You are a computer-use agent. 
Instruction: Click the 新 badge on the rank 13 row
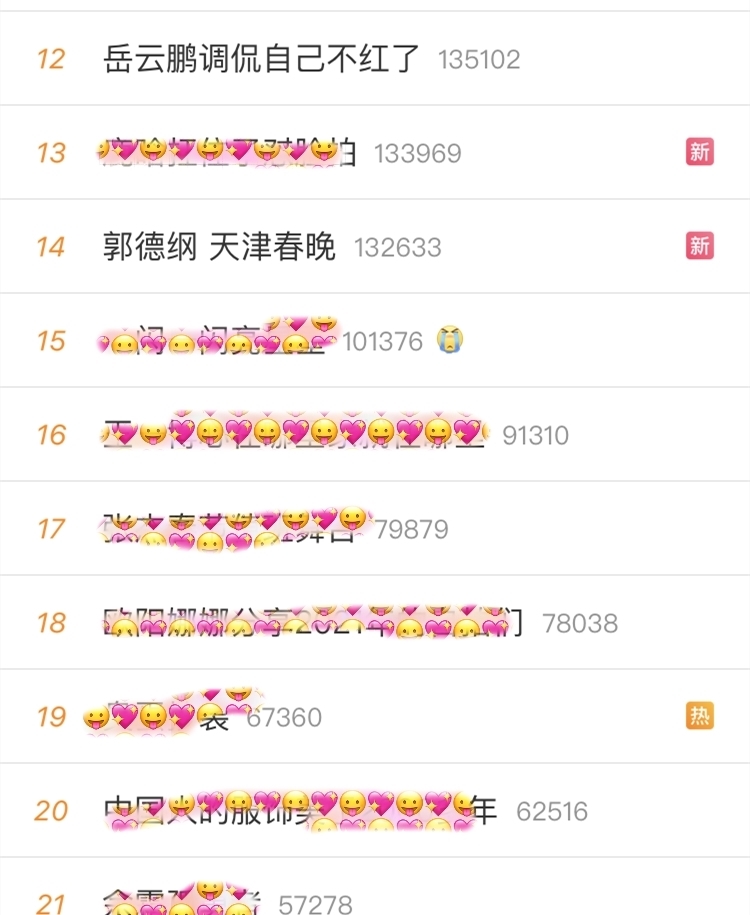(x=702, y=152)
